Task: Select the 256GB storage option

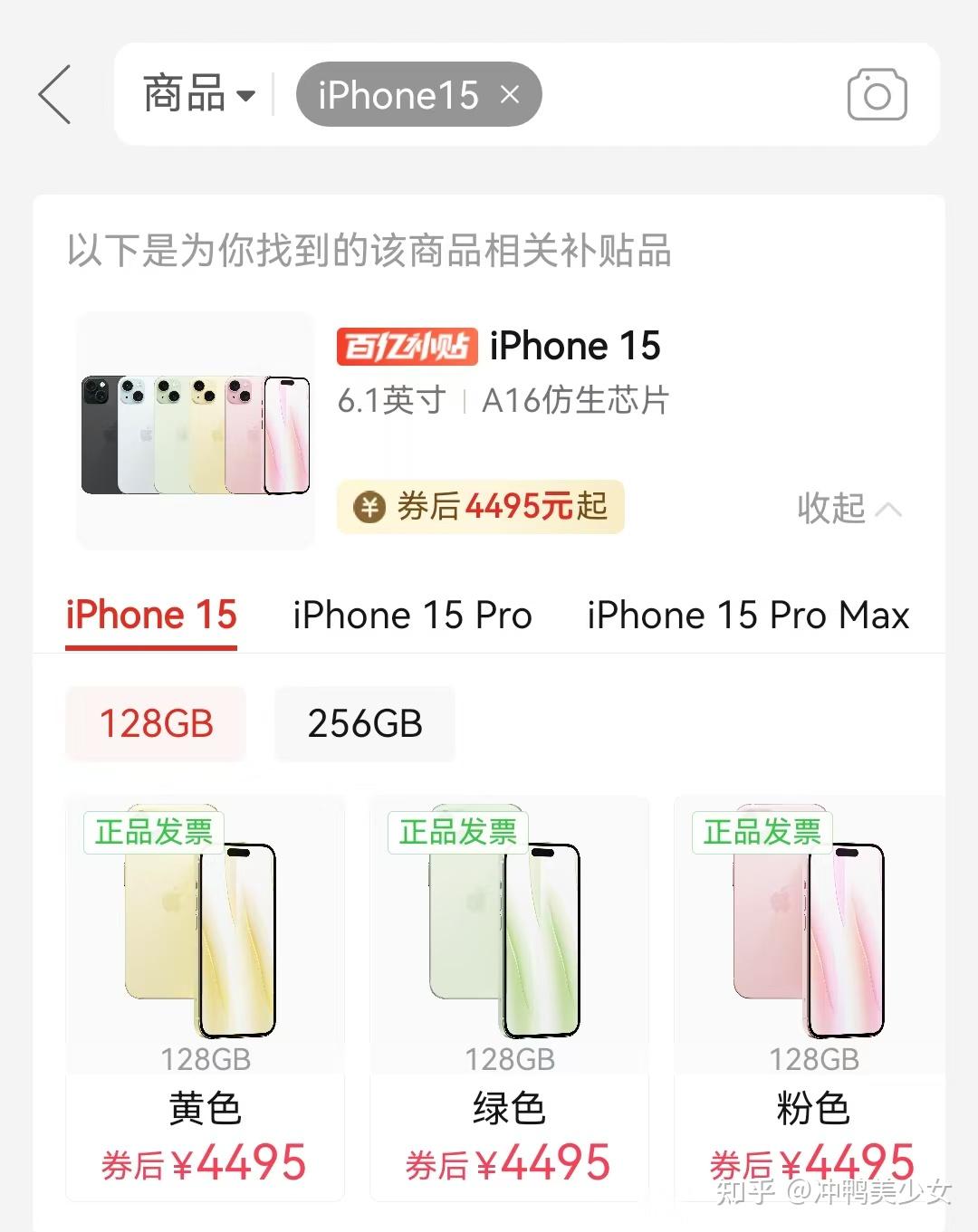Action: [364, 723]
